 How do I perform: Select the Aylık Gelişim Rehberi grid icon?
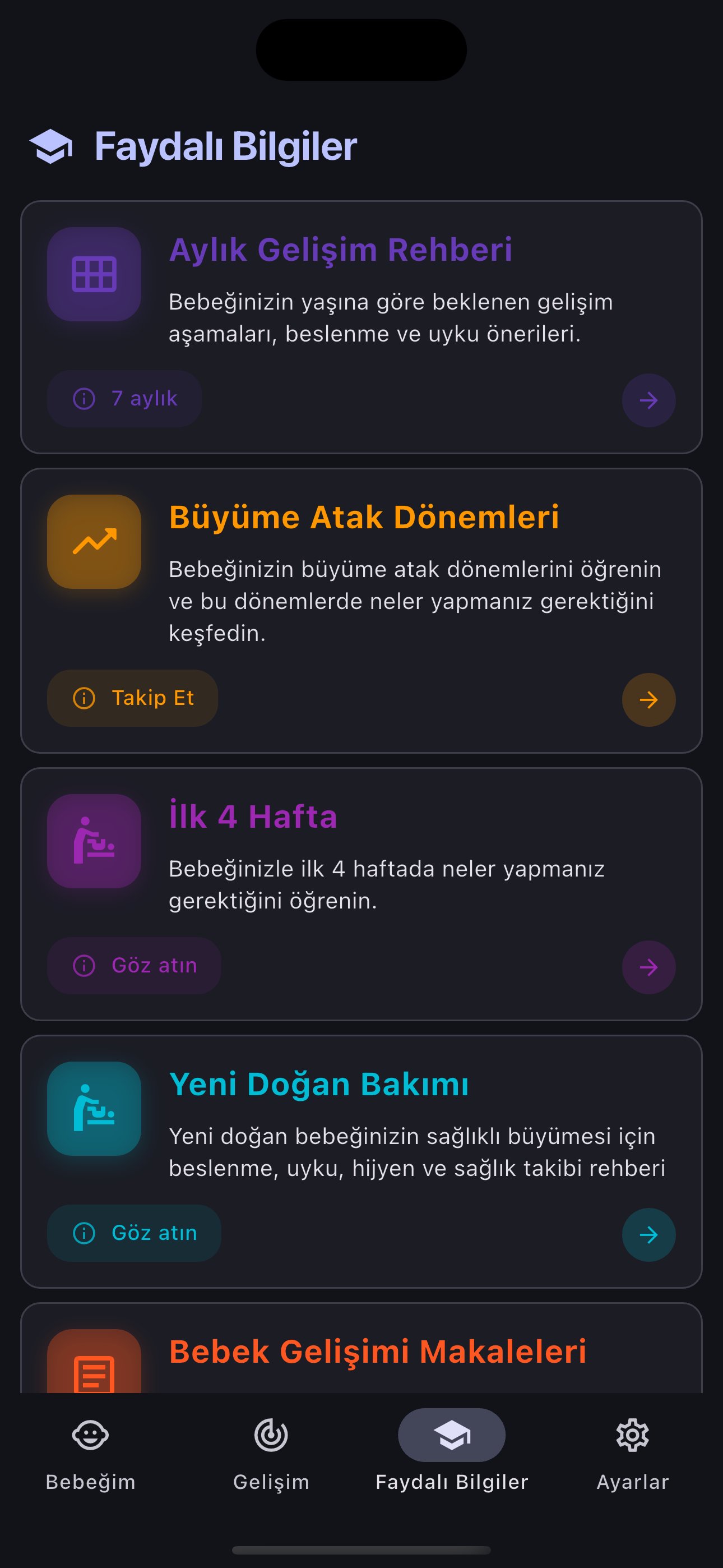tap(94, 273)
